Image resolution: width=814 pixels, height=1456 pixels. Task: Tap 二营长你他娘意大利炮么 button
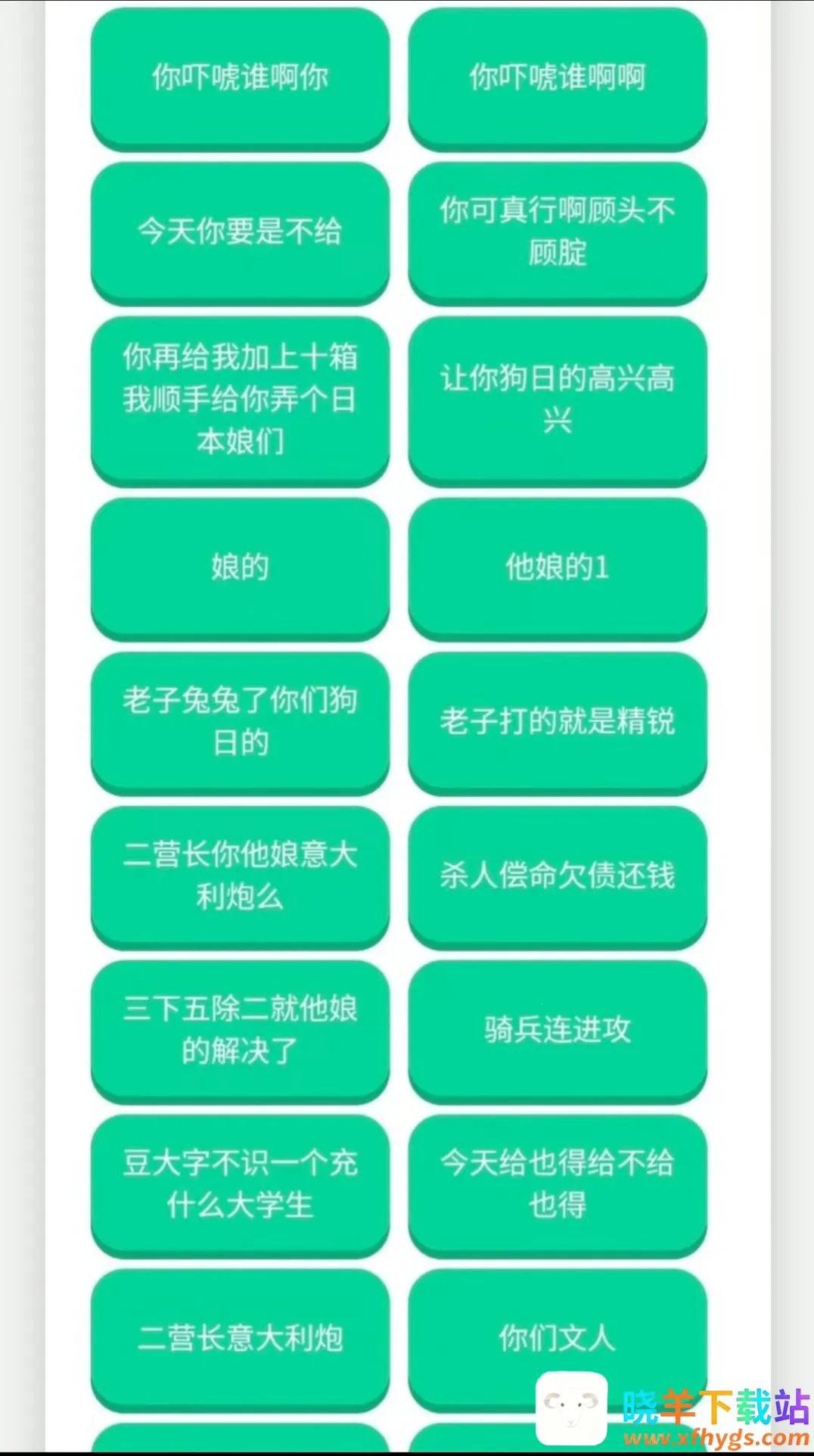point(240,876)
